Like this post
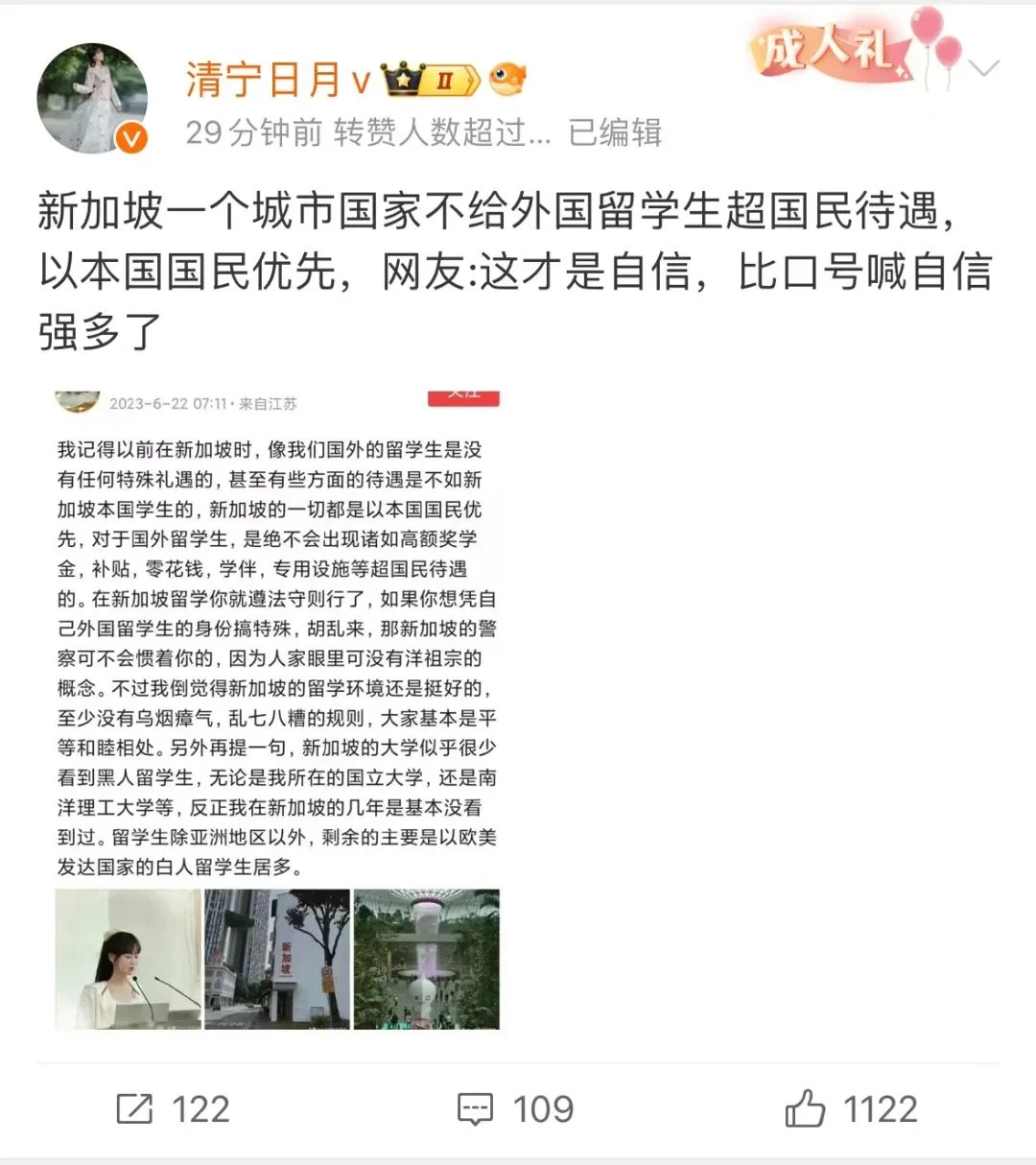 (x=851, y=1109)
